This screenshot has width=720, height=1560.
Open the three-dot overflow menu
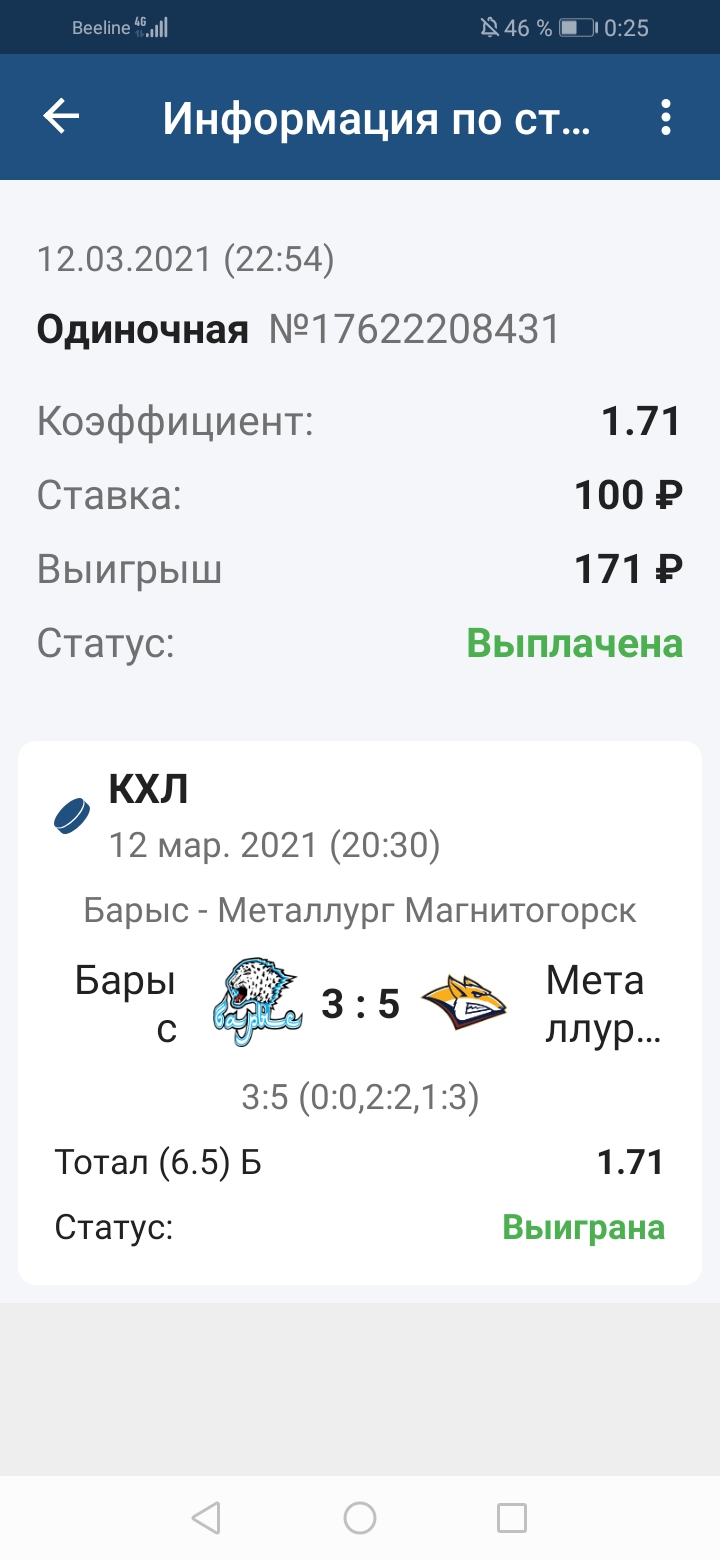pos(666,118)
